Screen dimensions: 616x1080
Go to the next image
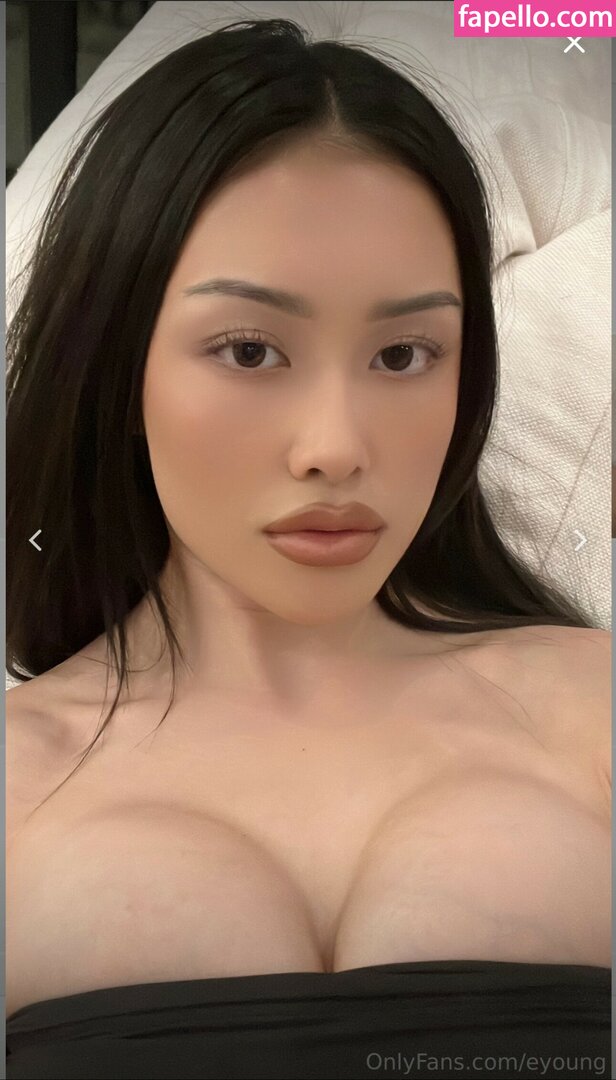point(580,541)
